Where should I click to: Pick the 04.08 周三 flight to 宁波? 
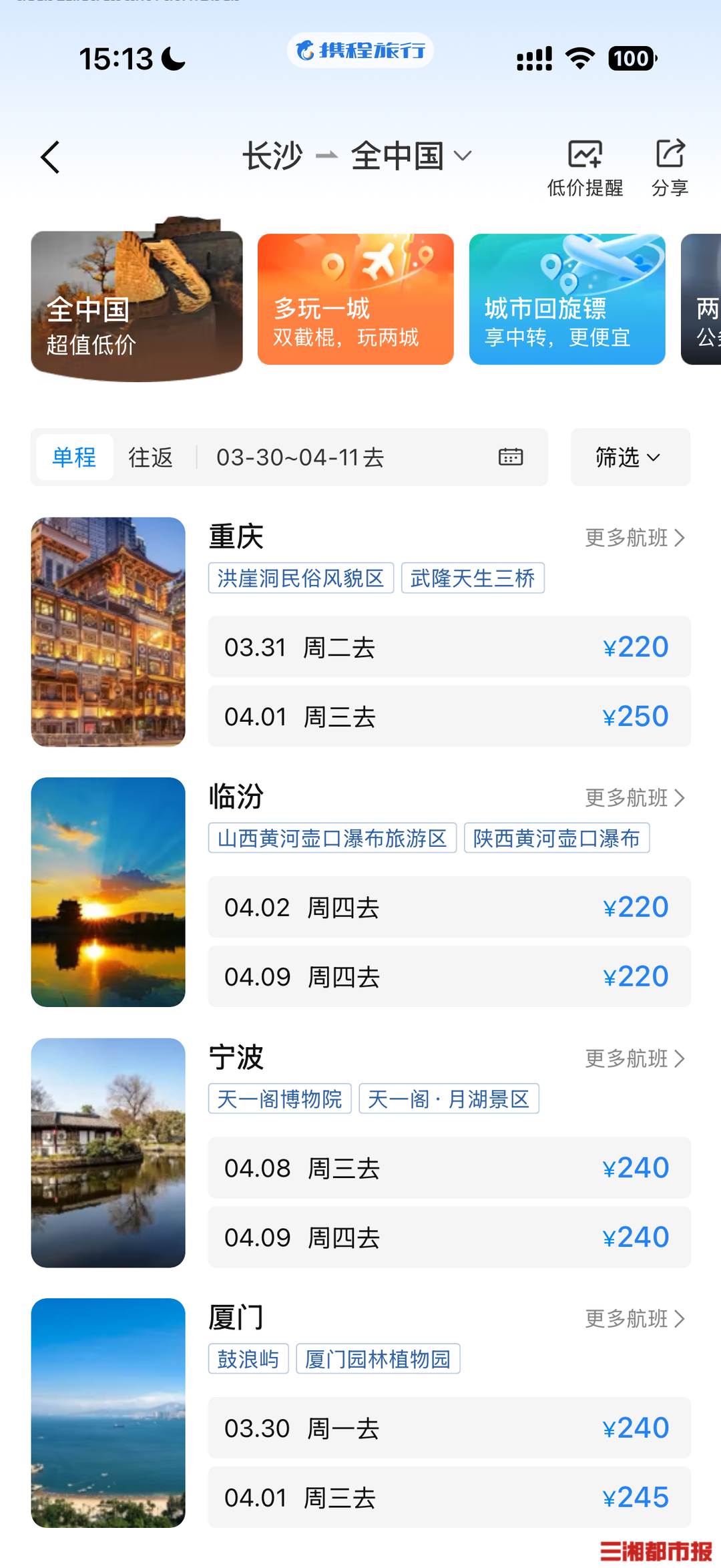(x=449, y=1168)
